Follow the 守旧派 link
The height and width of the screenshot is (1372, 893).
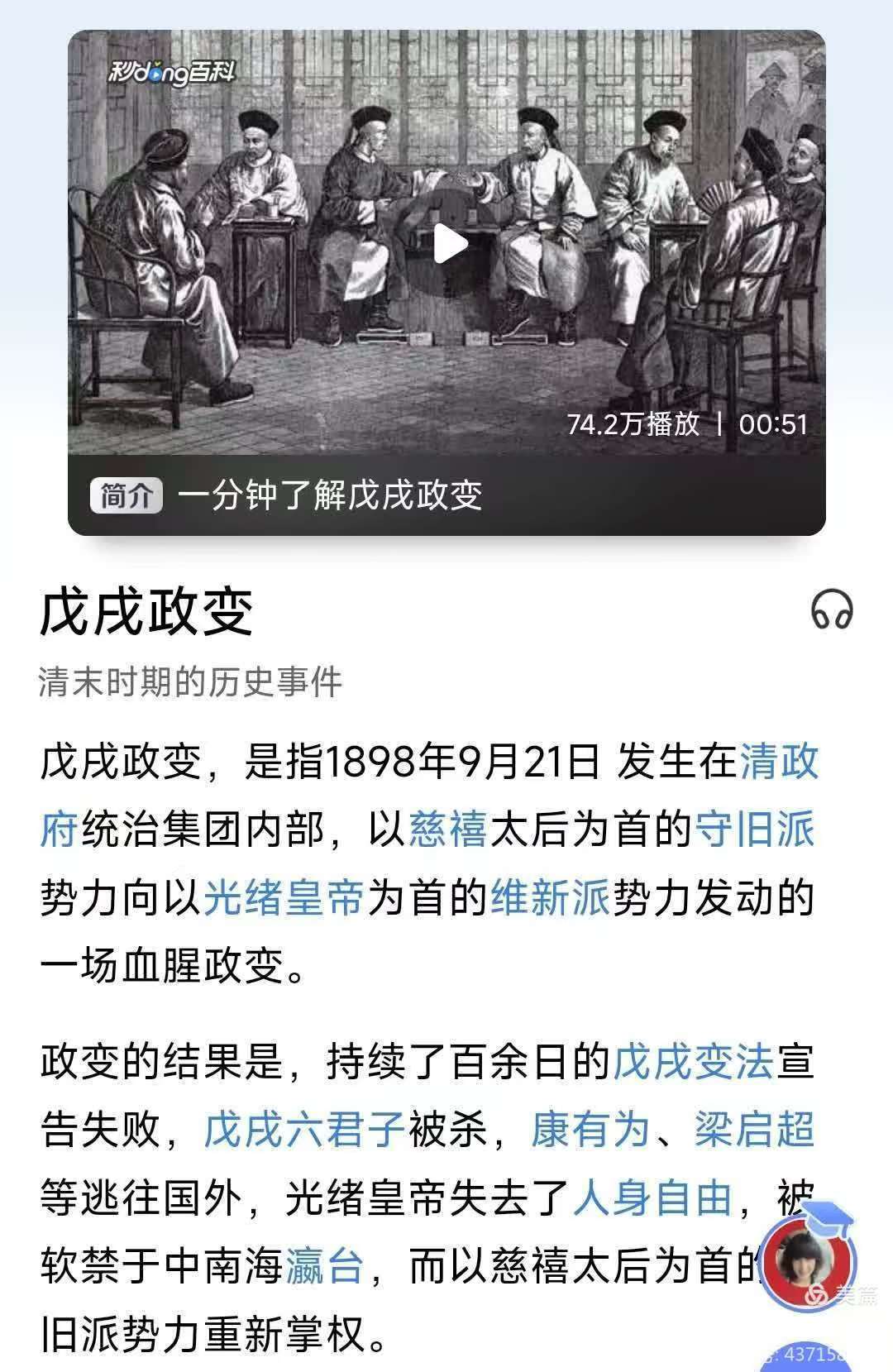754,829
